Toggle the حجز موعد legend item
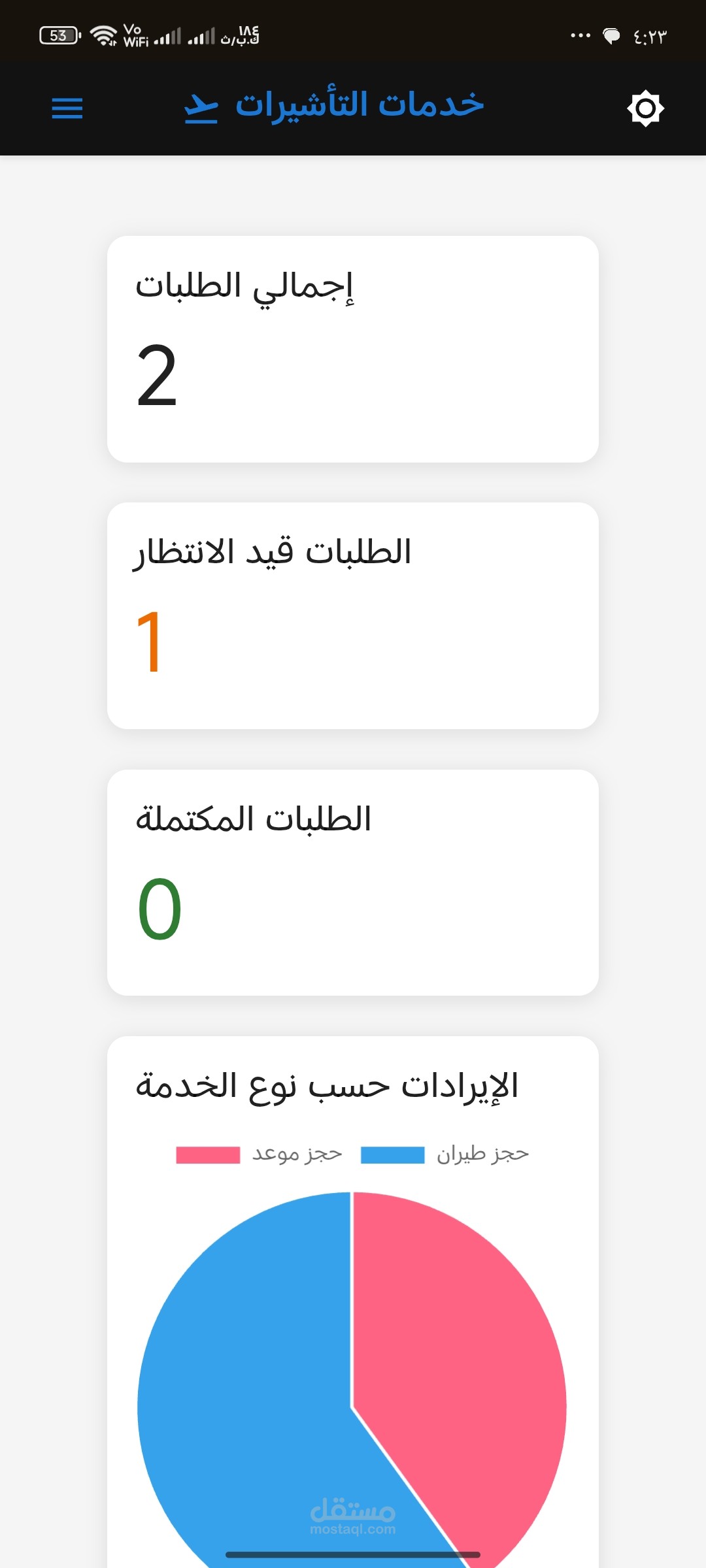This screenshot has height=1568, width=706. point(260,1154)
